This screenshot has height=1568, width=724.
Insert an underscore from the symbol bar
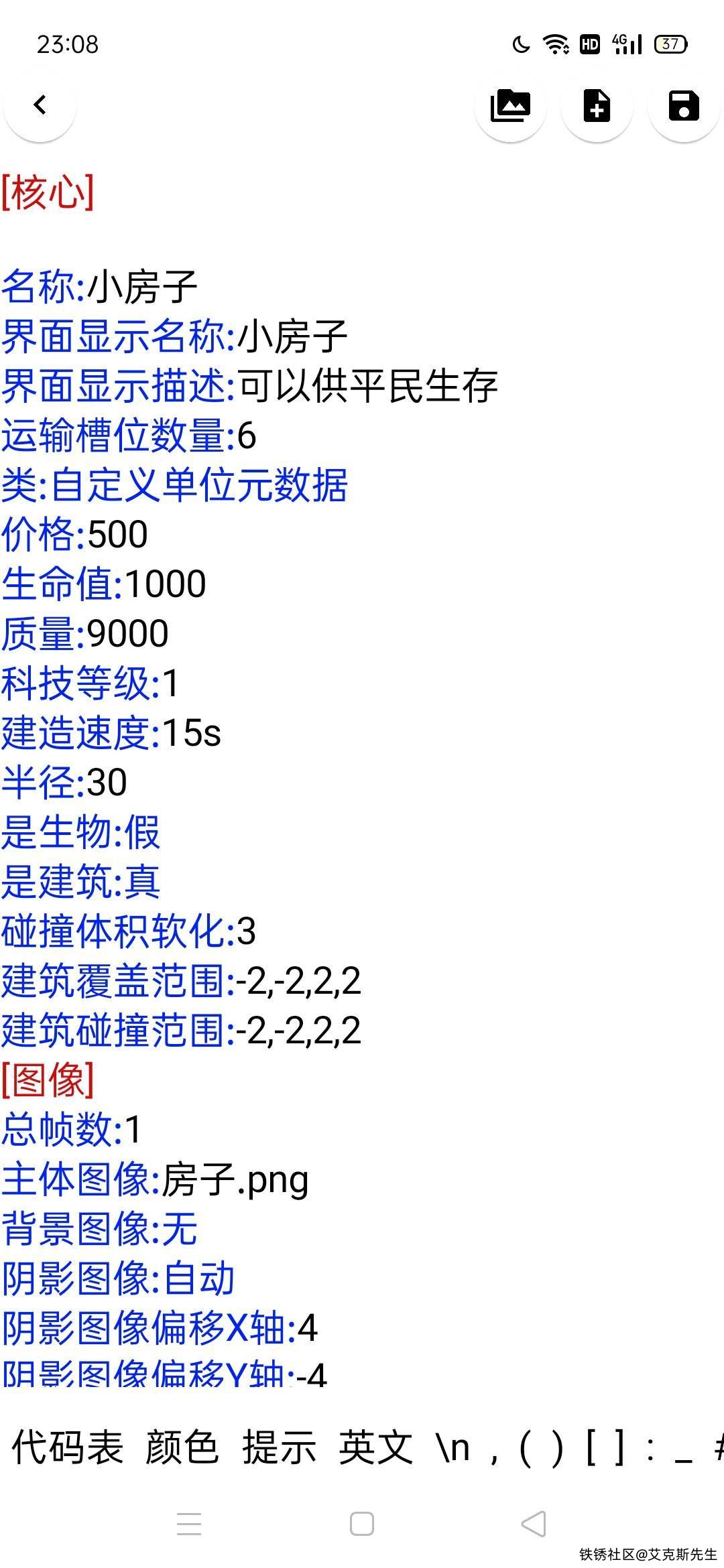683,1451
